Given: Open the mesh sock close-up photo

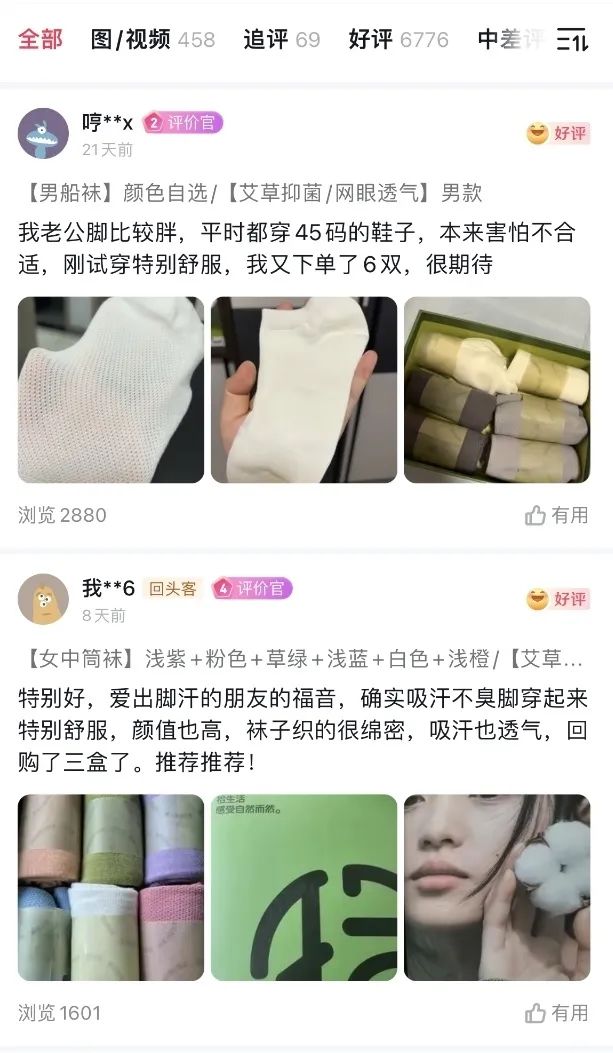Looking at the screenshot, I should [111, 390].
